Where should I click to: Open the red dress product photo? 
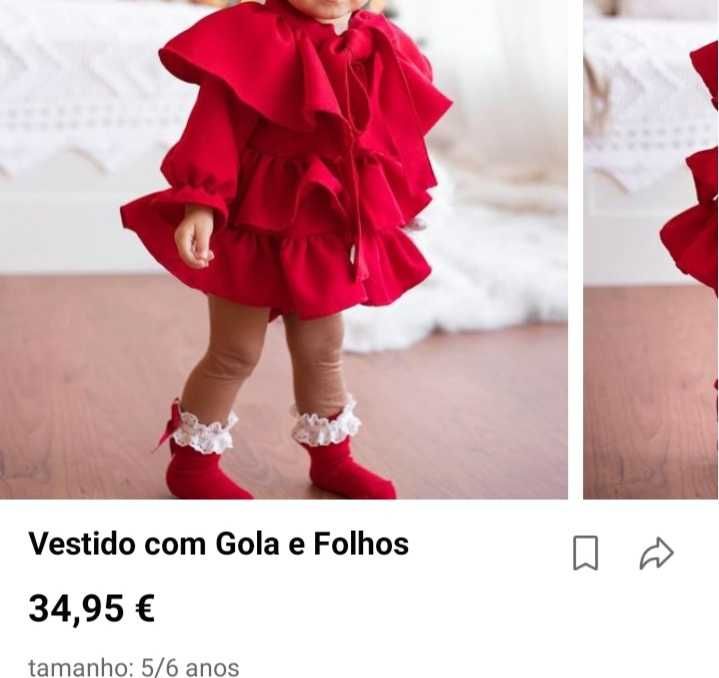click(284, 250)
